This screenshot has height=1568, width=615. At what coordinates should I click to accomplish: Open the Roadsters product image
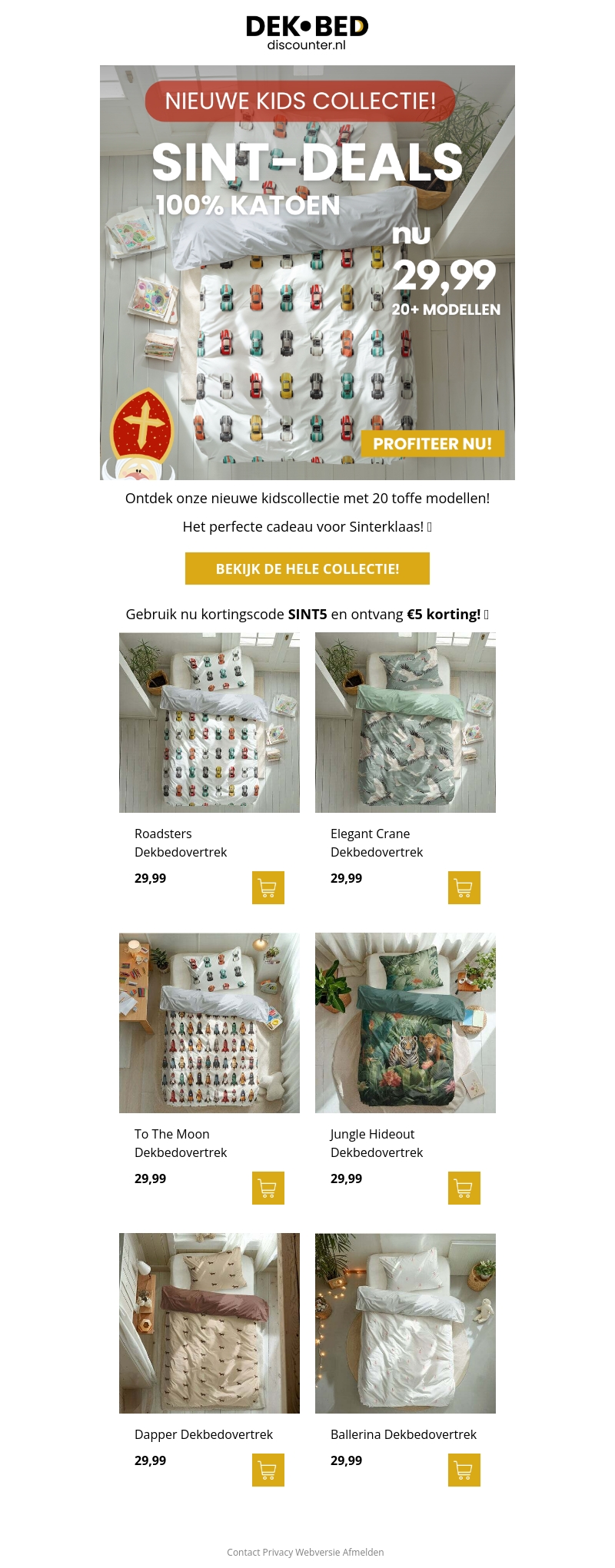[x=209, y=722]
